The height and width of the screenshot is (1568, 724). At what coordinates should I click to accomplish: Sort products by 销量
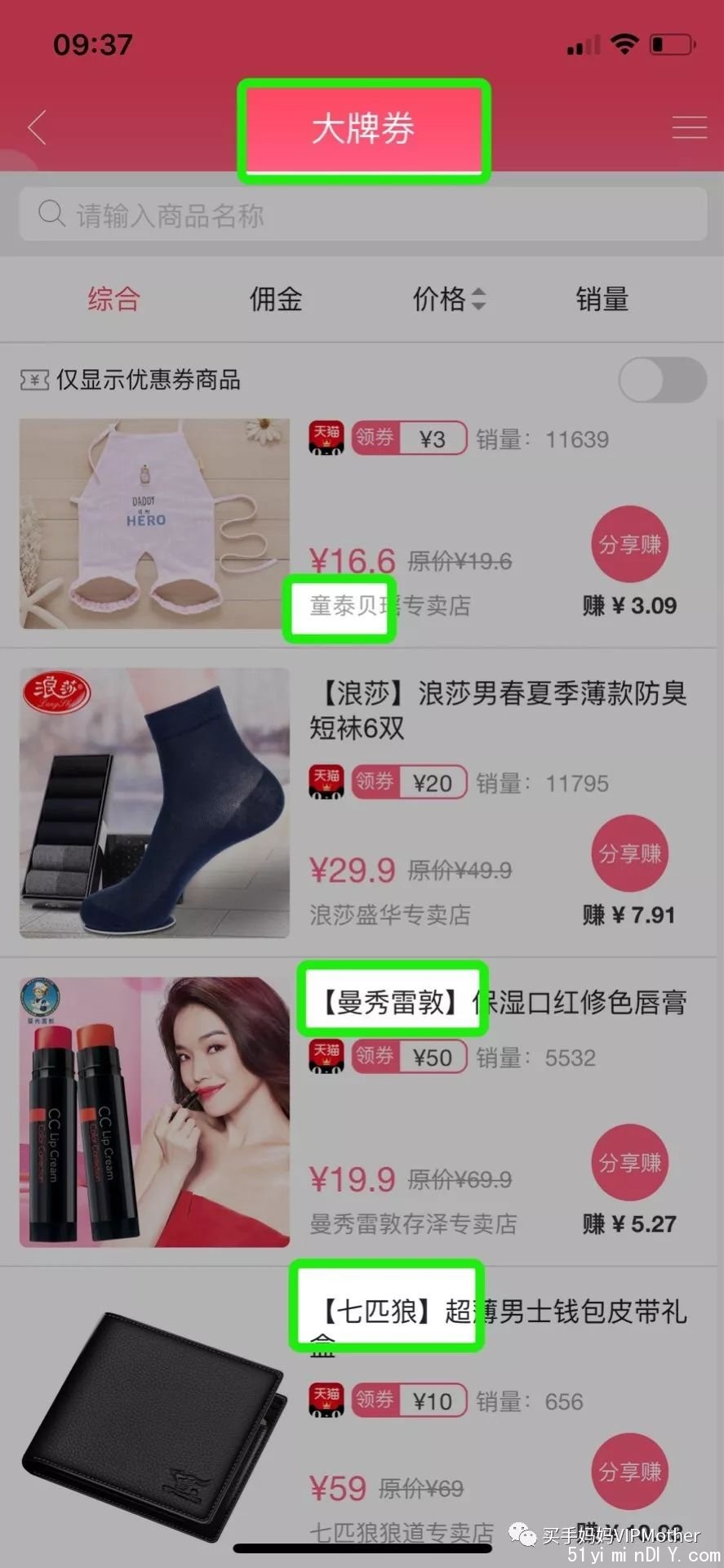pos(602,299)
